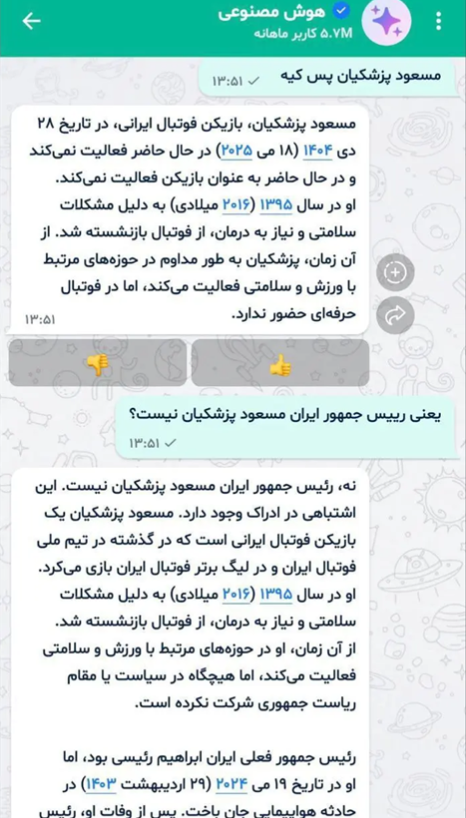Tap the circled plus icon beside the first reply

395,272
